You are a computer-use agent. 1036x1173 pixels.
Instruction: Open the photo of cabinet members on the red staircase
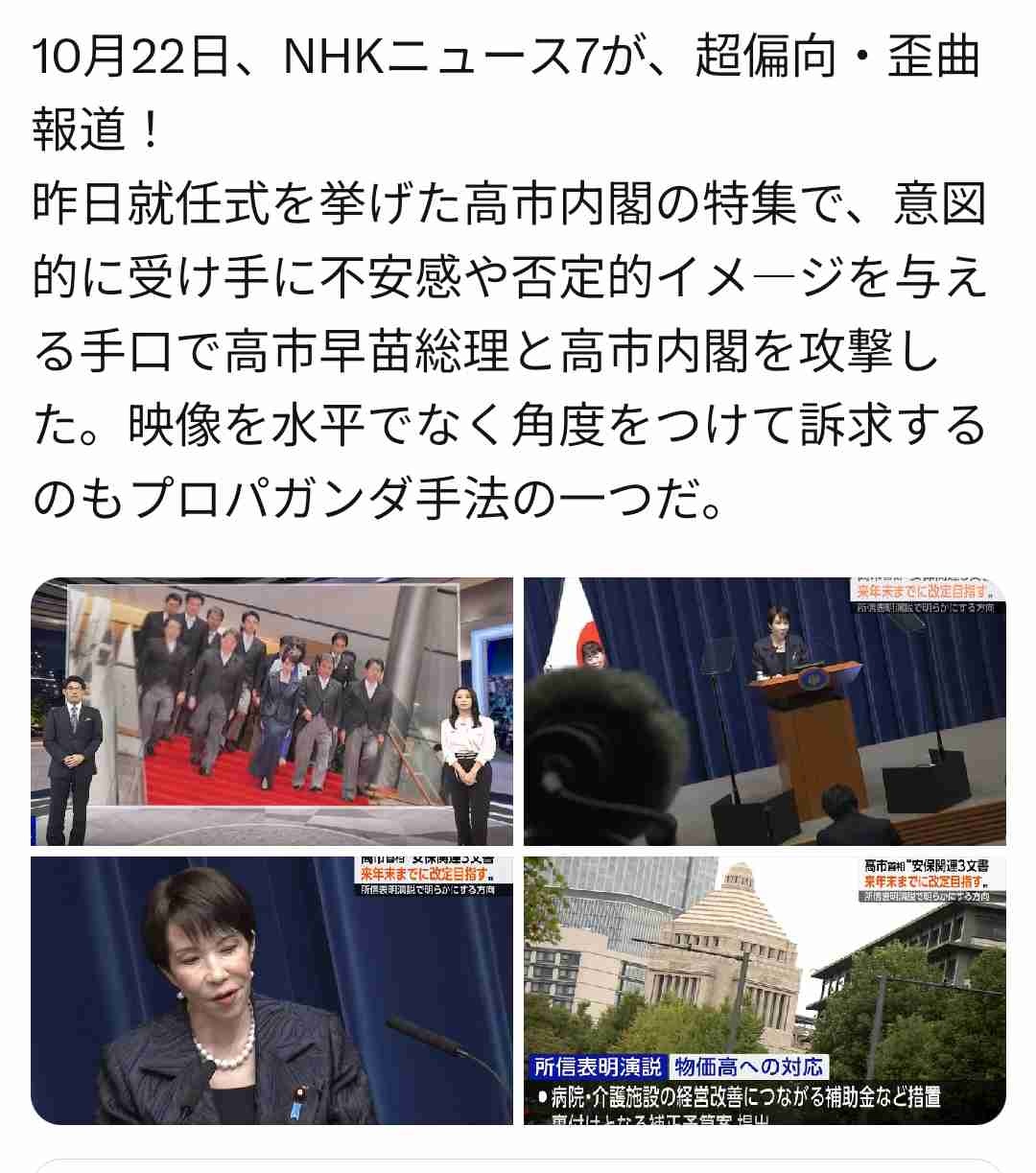(271, 711)
